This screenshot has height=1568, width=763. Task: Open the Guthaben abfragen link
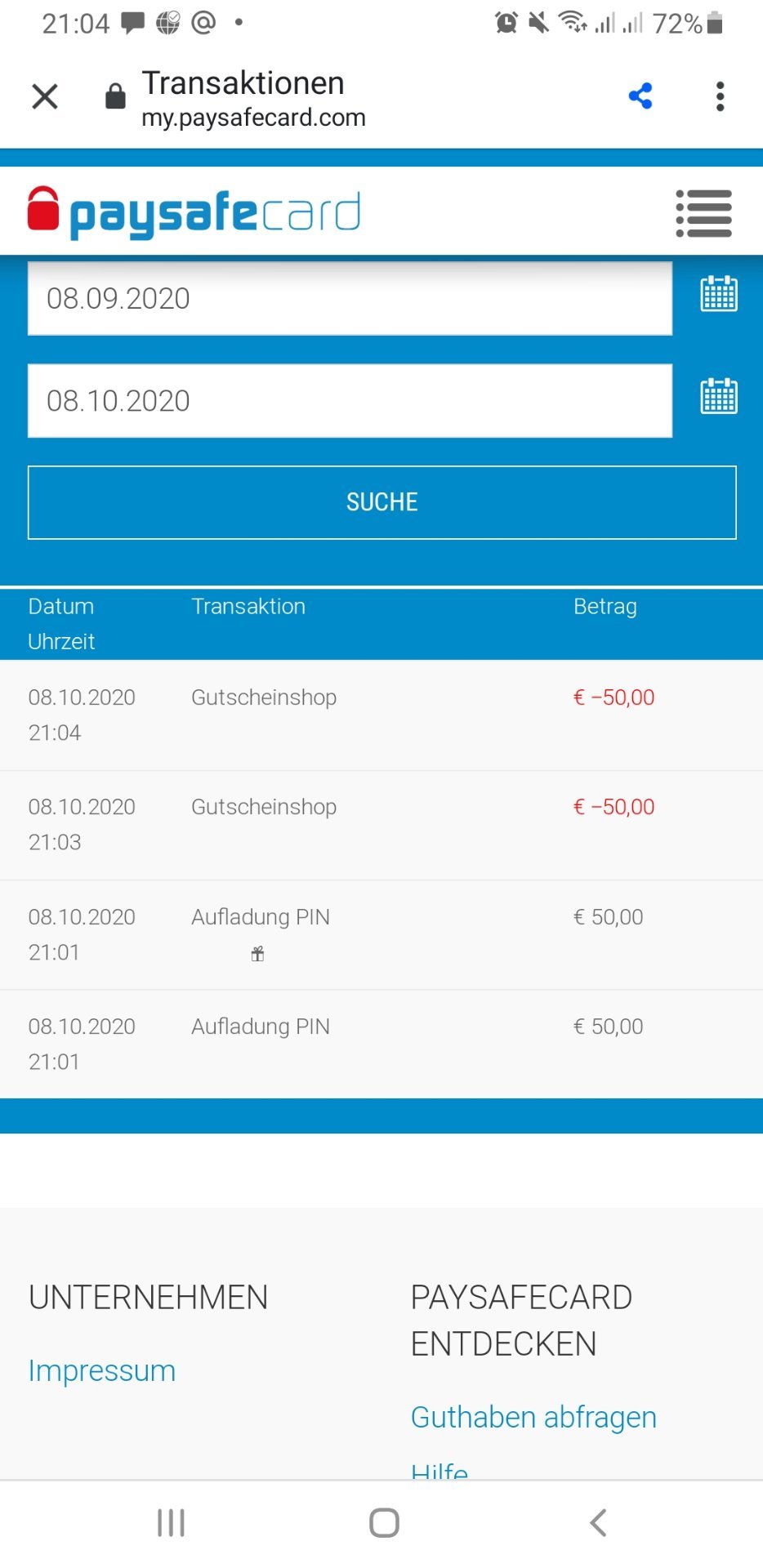point(533,1417)
